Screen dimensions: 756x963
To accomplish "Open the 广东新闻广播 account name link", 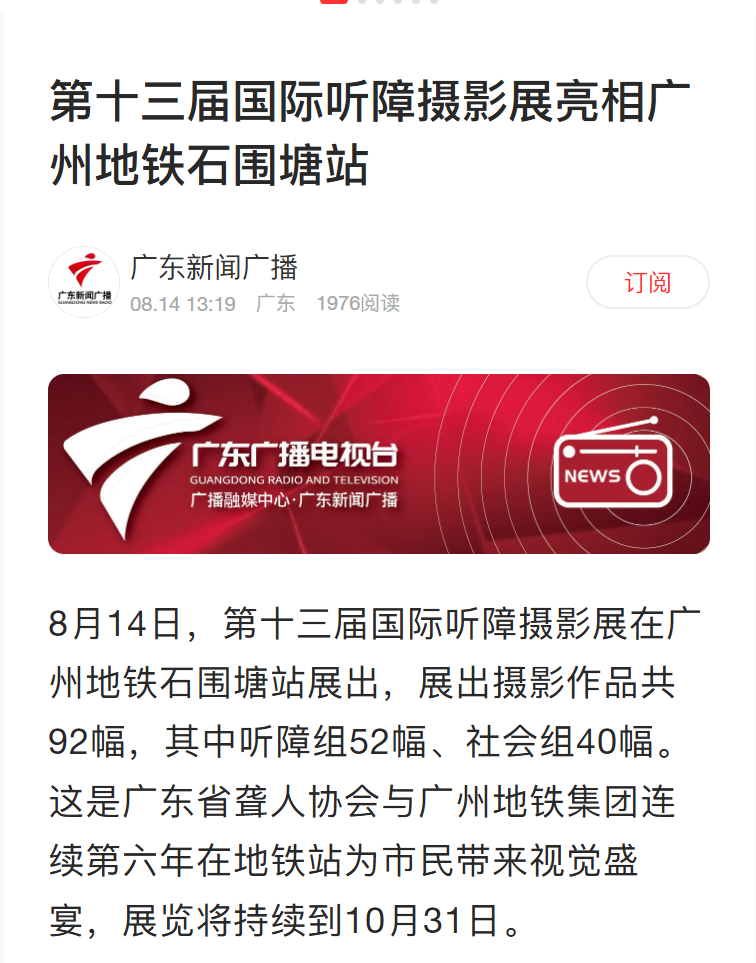I will pos(214,267).
